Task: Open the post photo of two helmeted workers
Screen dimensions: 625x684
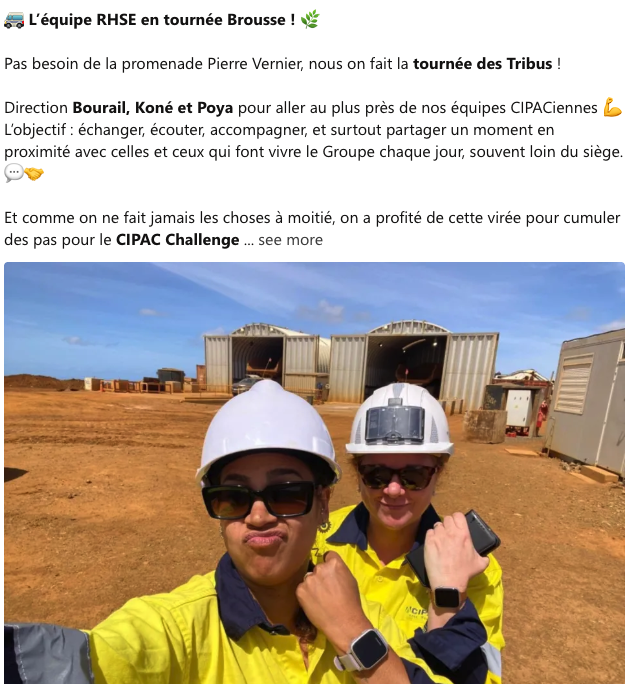Action: [314, 472]
